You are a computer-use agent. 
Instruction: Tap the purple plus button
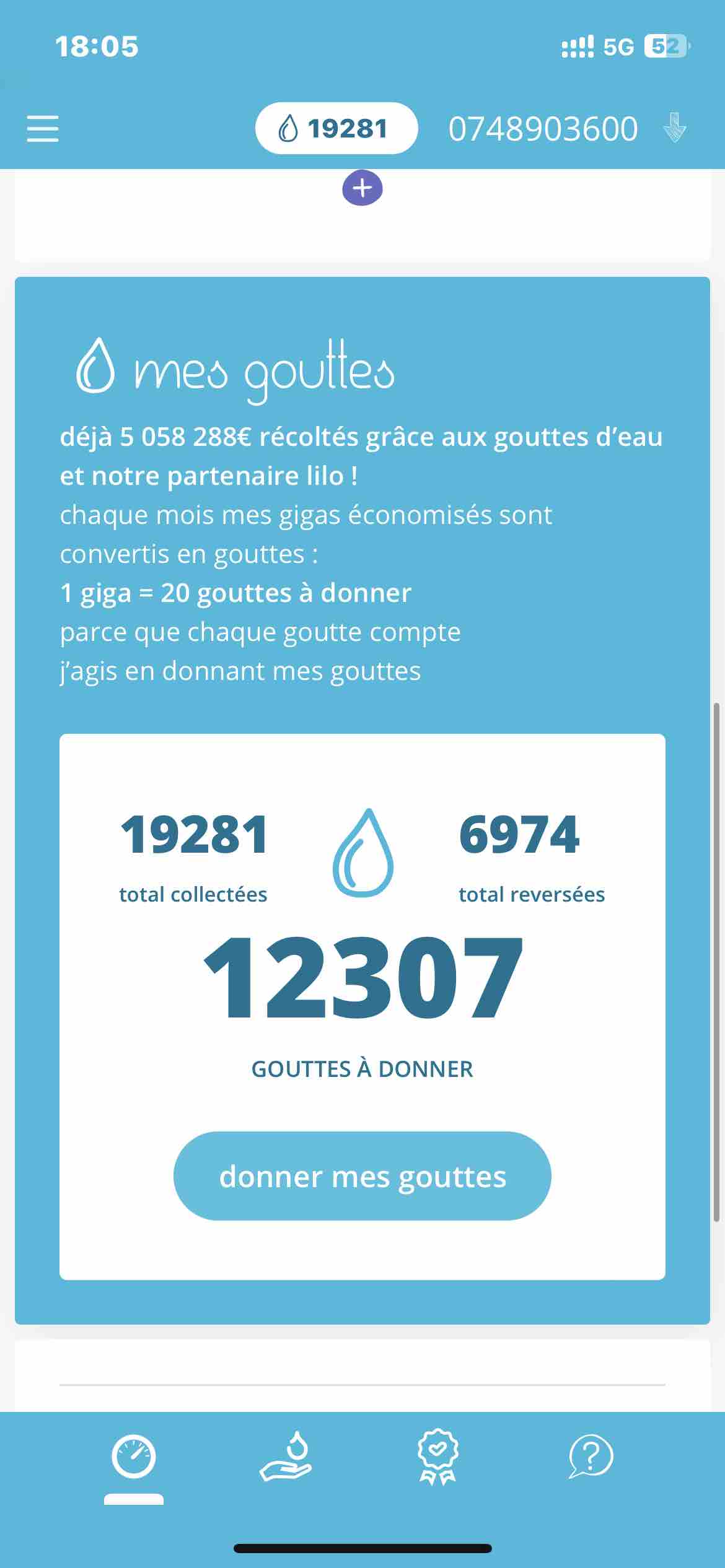pyautogui.click(x=362, y=188)
